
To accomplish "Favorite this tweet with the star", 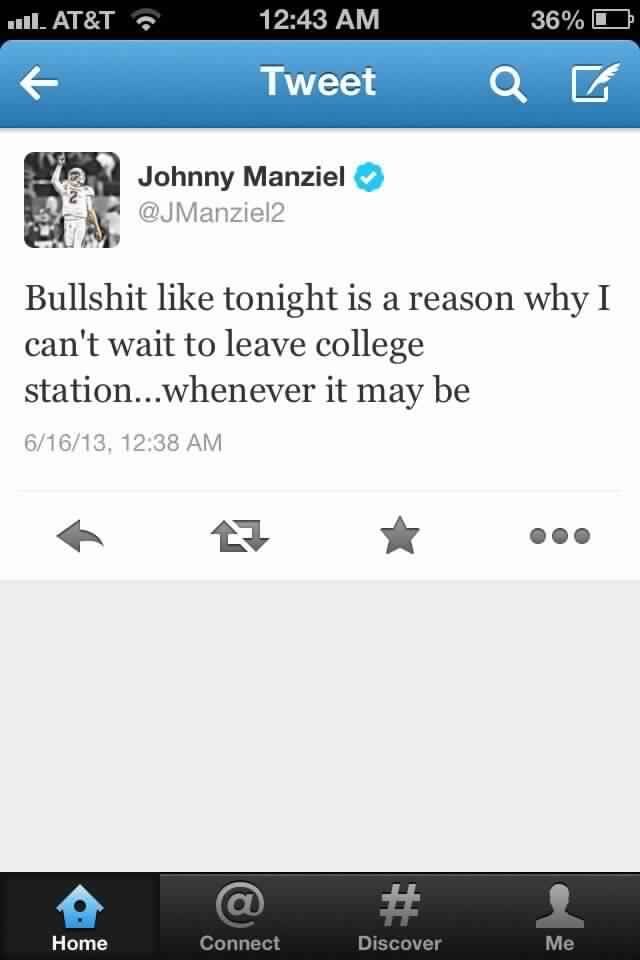I will tap(400, 537).
